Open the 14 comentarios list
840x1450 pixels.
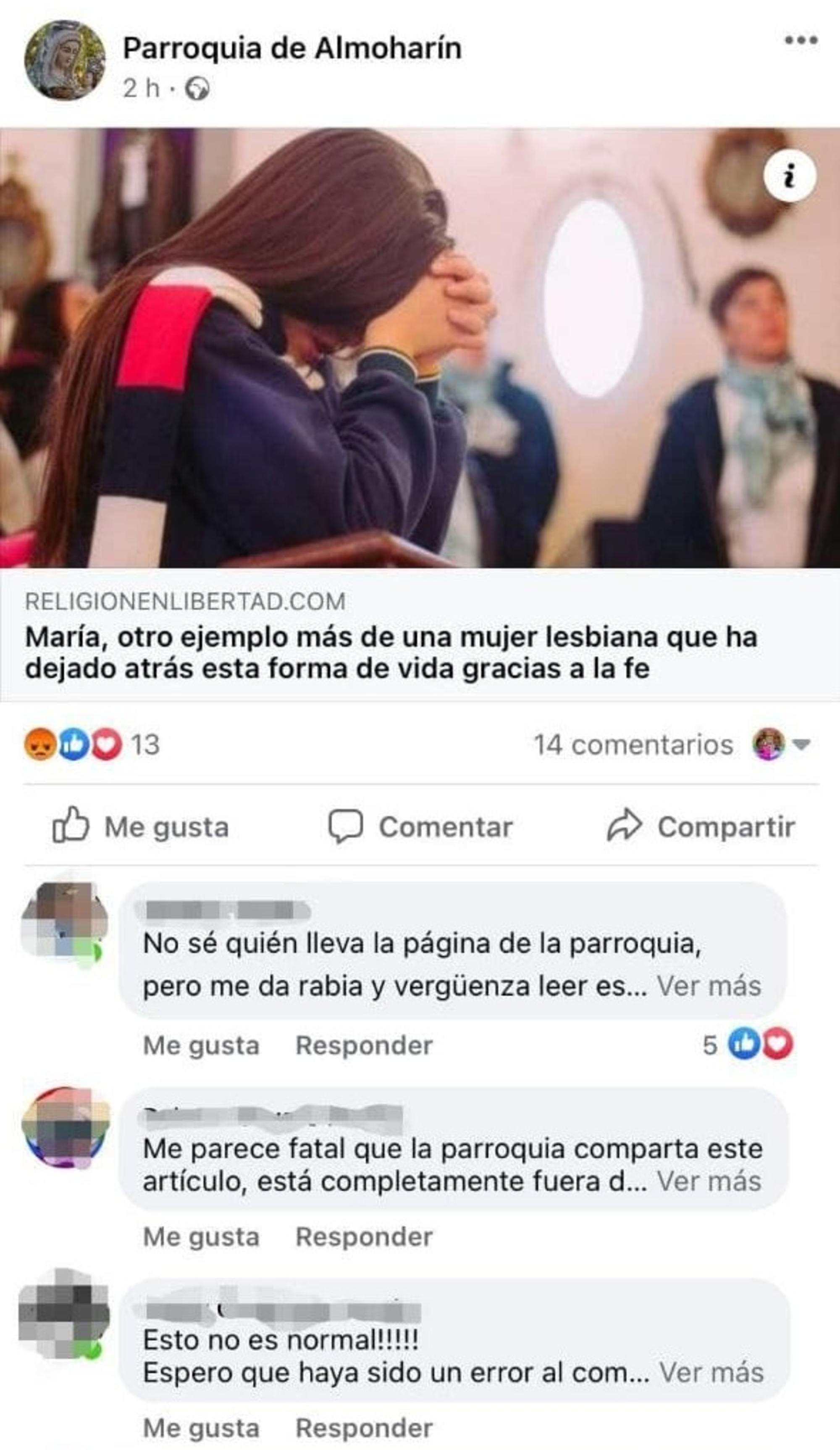click(x=633, y=745)
